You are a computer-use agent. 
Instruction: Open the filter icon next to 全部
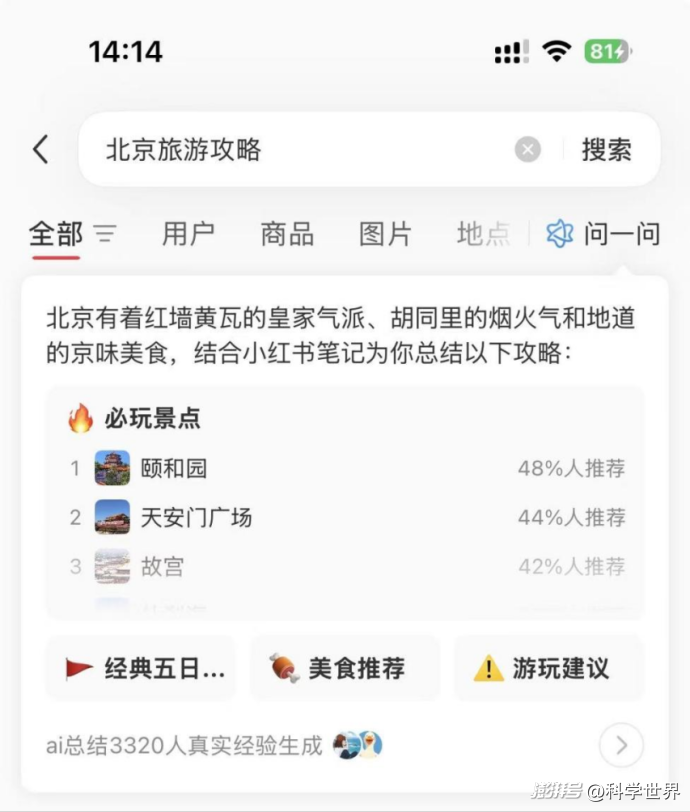[105, 234]
